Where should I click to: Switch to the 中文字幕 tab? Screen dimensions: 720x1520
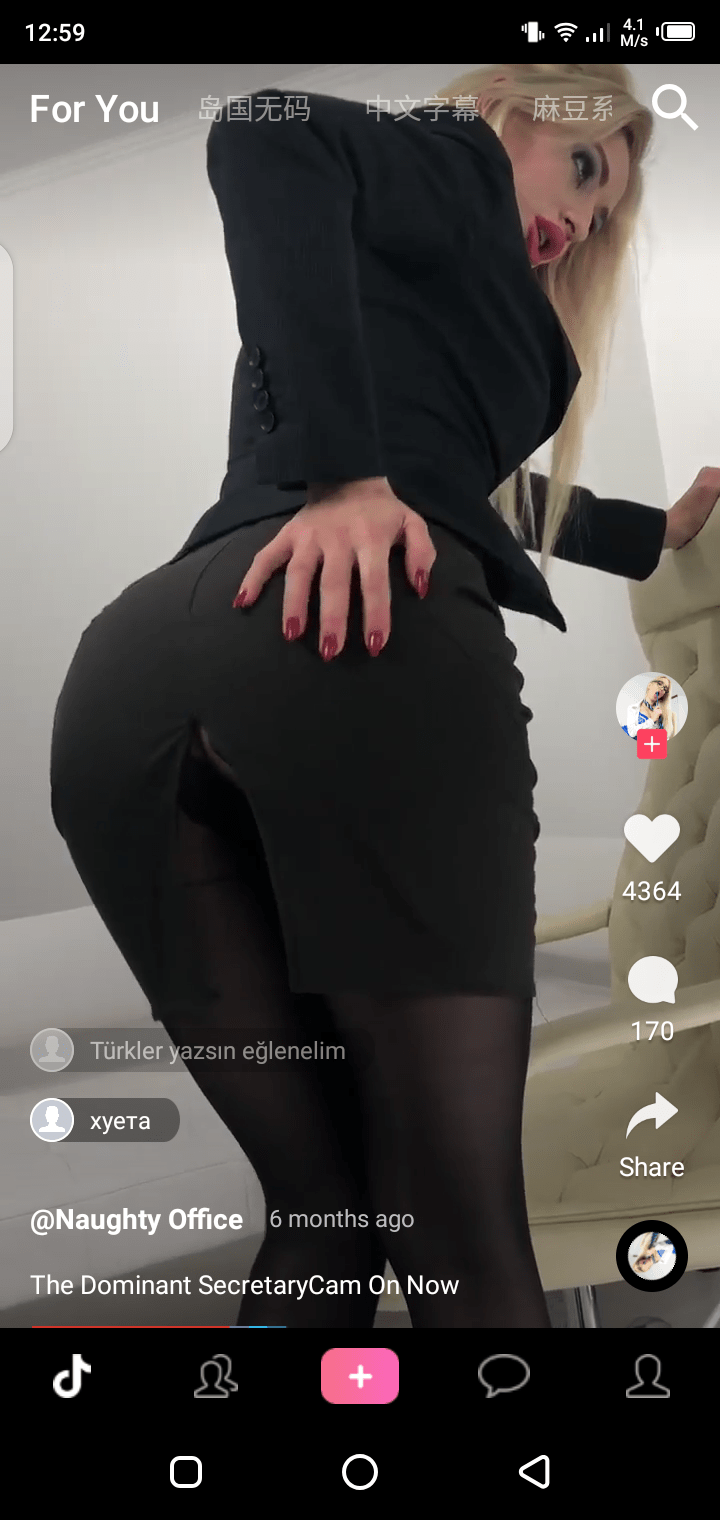tap(422, 109)
